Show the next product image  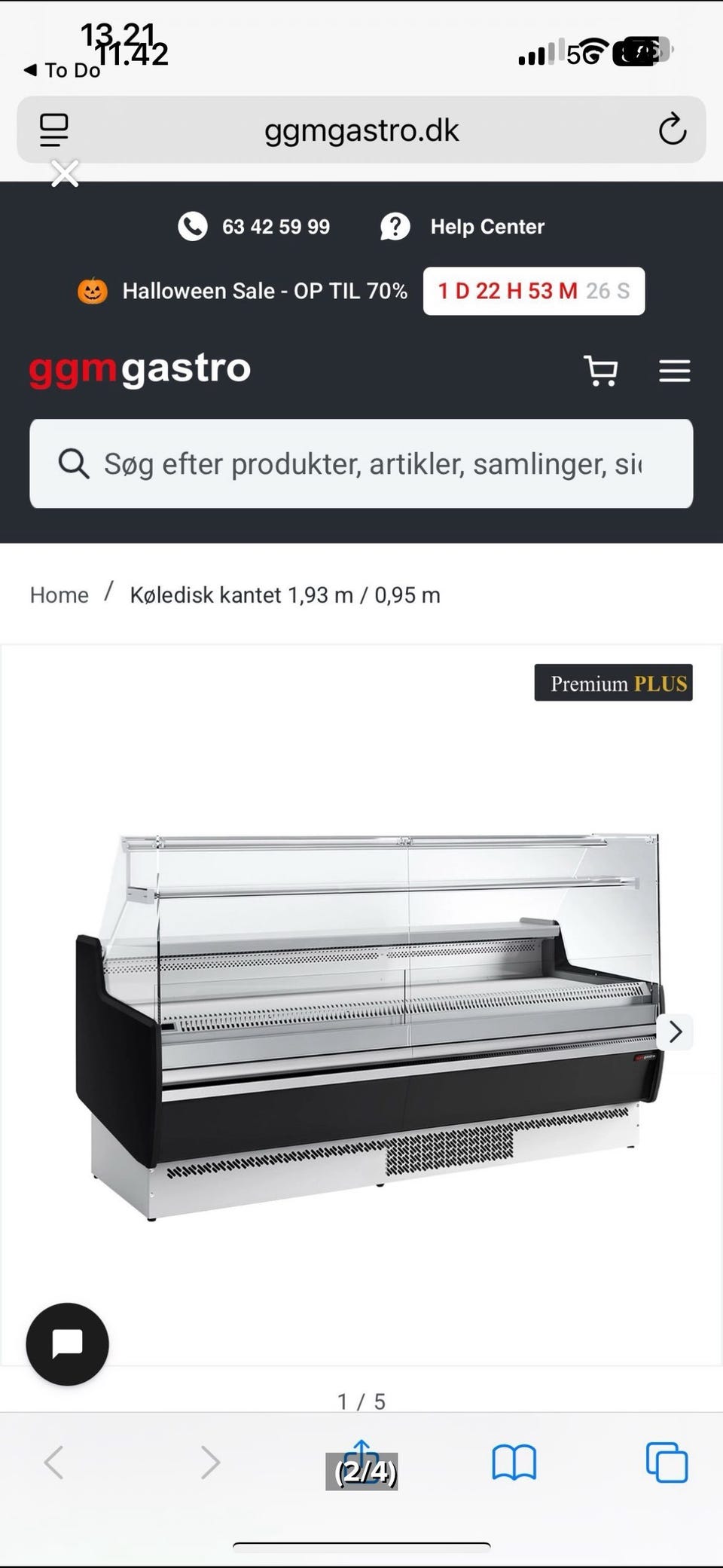pos(674,1032)
